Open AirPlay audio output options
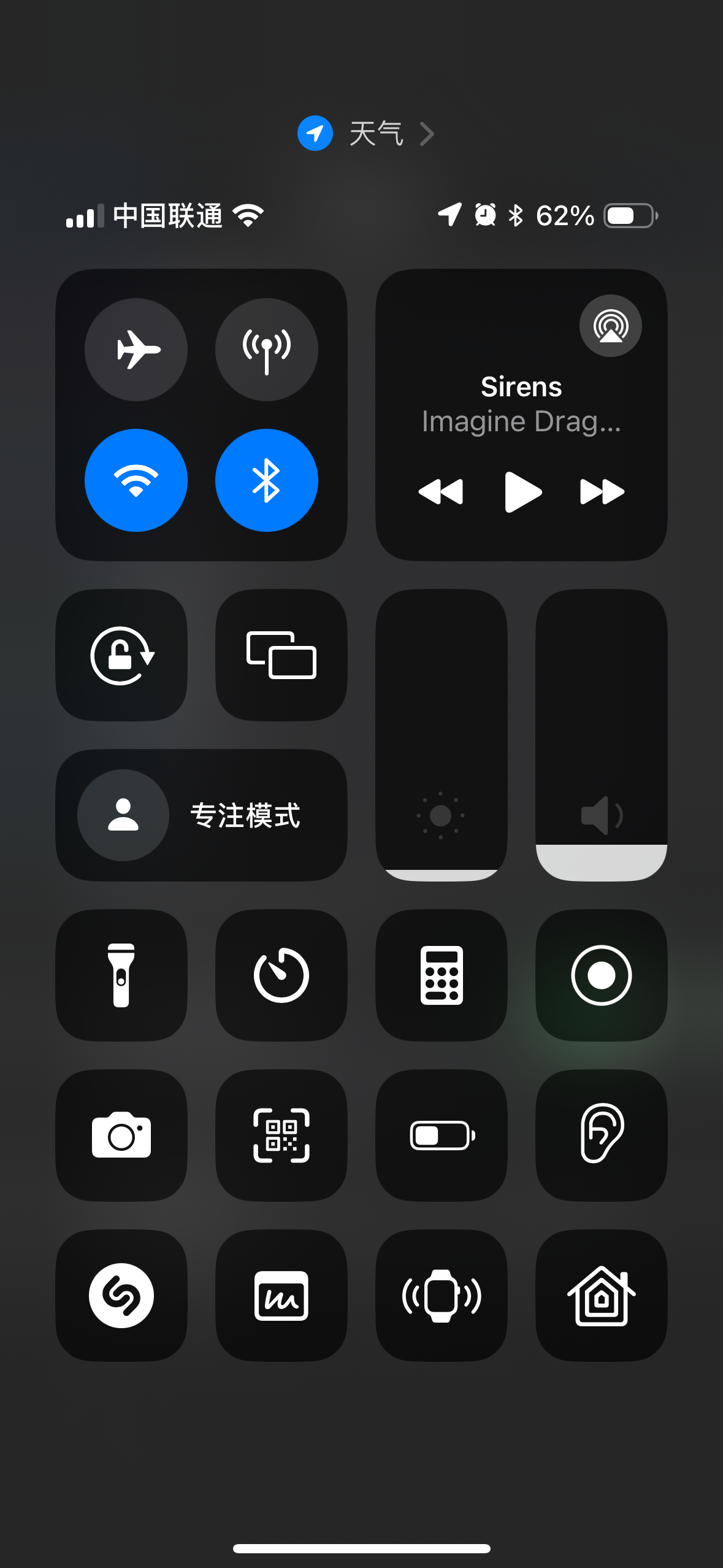The image size is (723, 1568). 610,326
